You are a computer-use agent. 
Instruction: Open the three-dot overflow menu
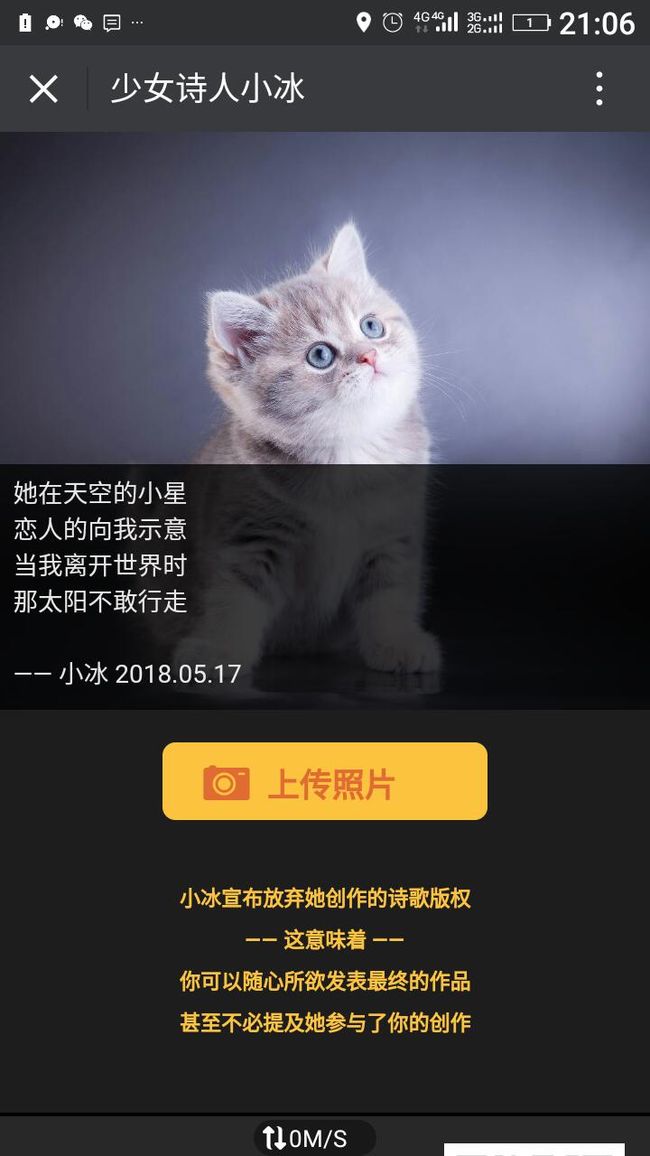(x=599, y=89)
